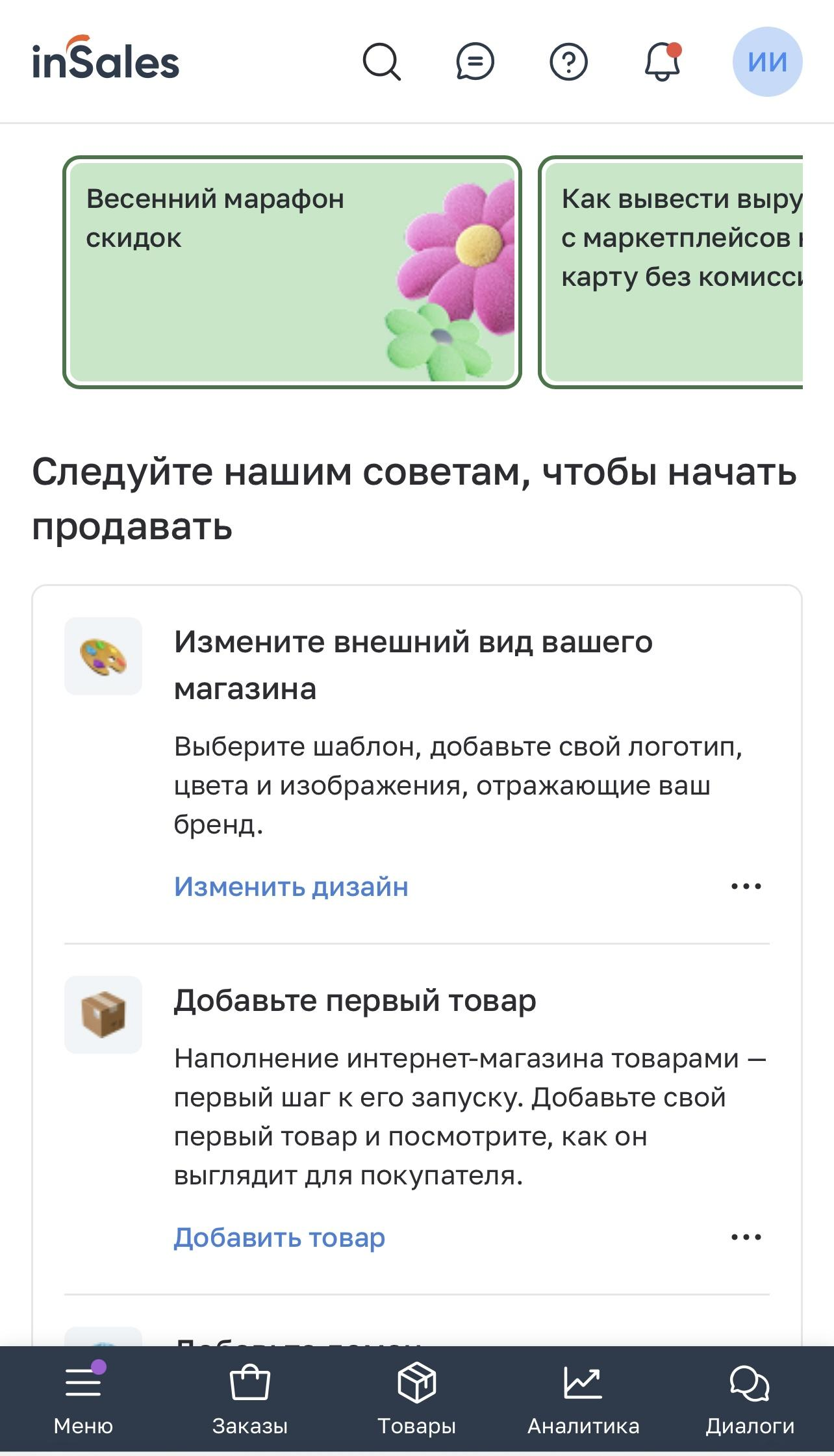834x1456 pixels.
Task: Switch to the Диалоги tab
Action: click(x=750, y=1398)
